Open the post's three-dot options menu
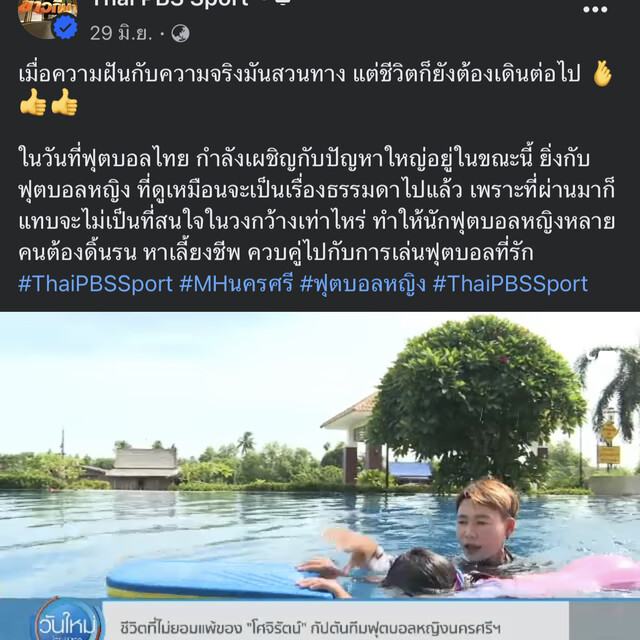This screenshot has width=640, height=640. 595,9
